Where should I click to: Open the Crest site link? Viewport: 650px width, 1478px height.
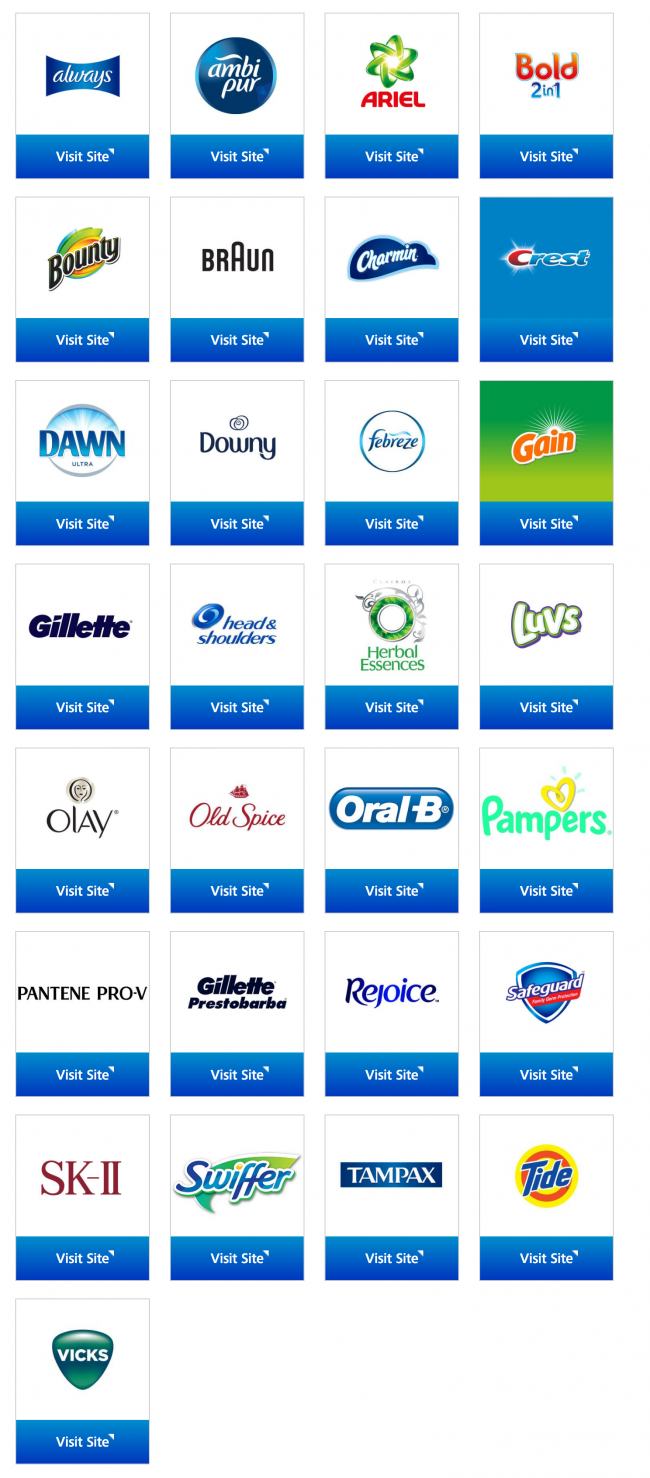click(546, 340)
